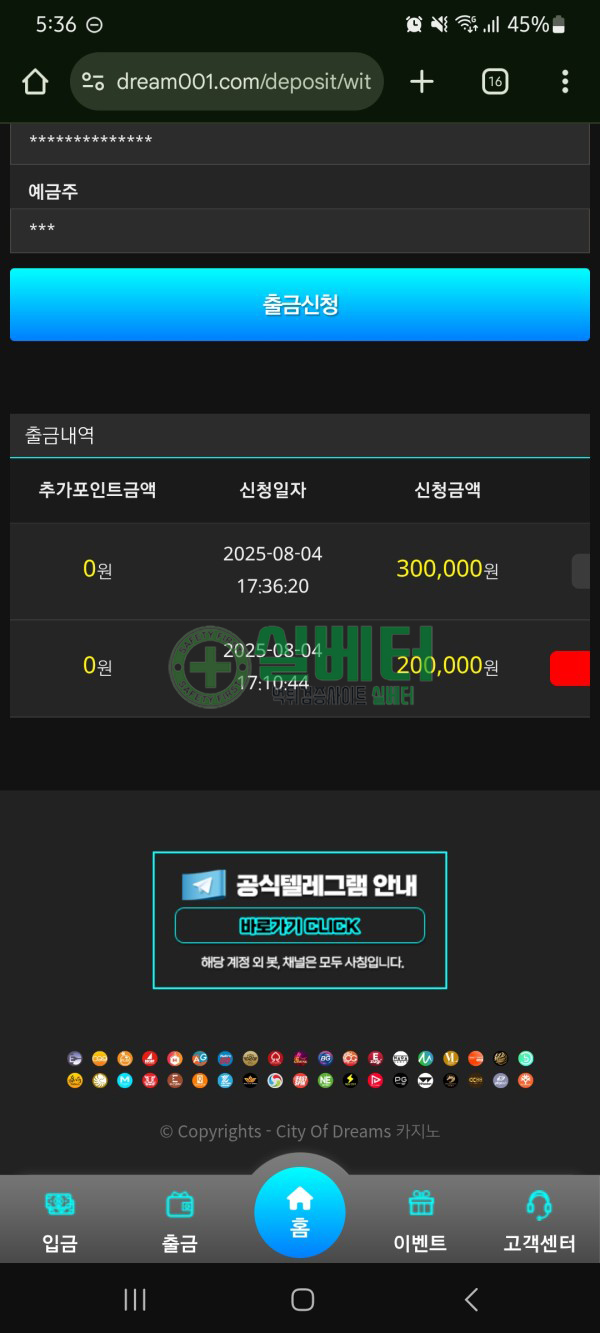This screenshot has height=1333, width=600.
Task: Tap the 예금주 field
Action: click(299, 230)
